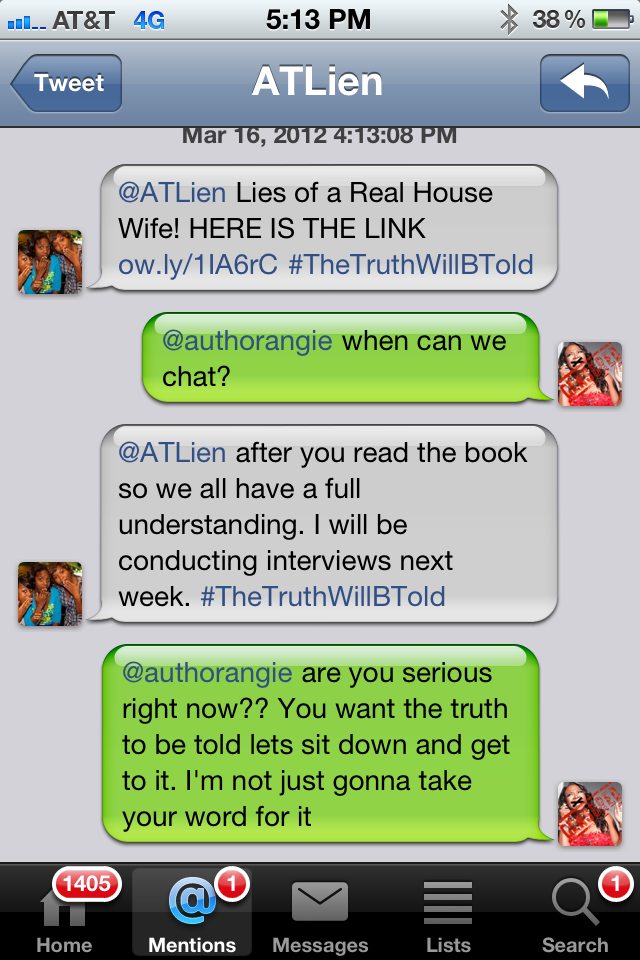Open #TheTruthWillBTold hashtag in interviews message
The width and height of the screenshot is (640, 960).
[322, 597]
